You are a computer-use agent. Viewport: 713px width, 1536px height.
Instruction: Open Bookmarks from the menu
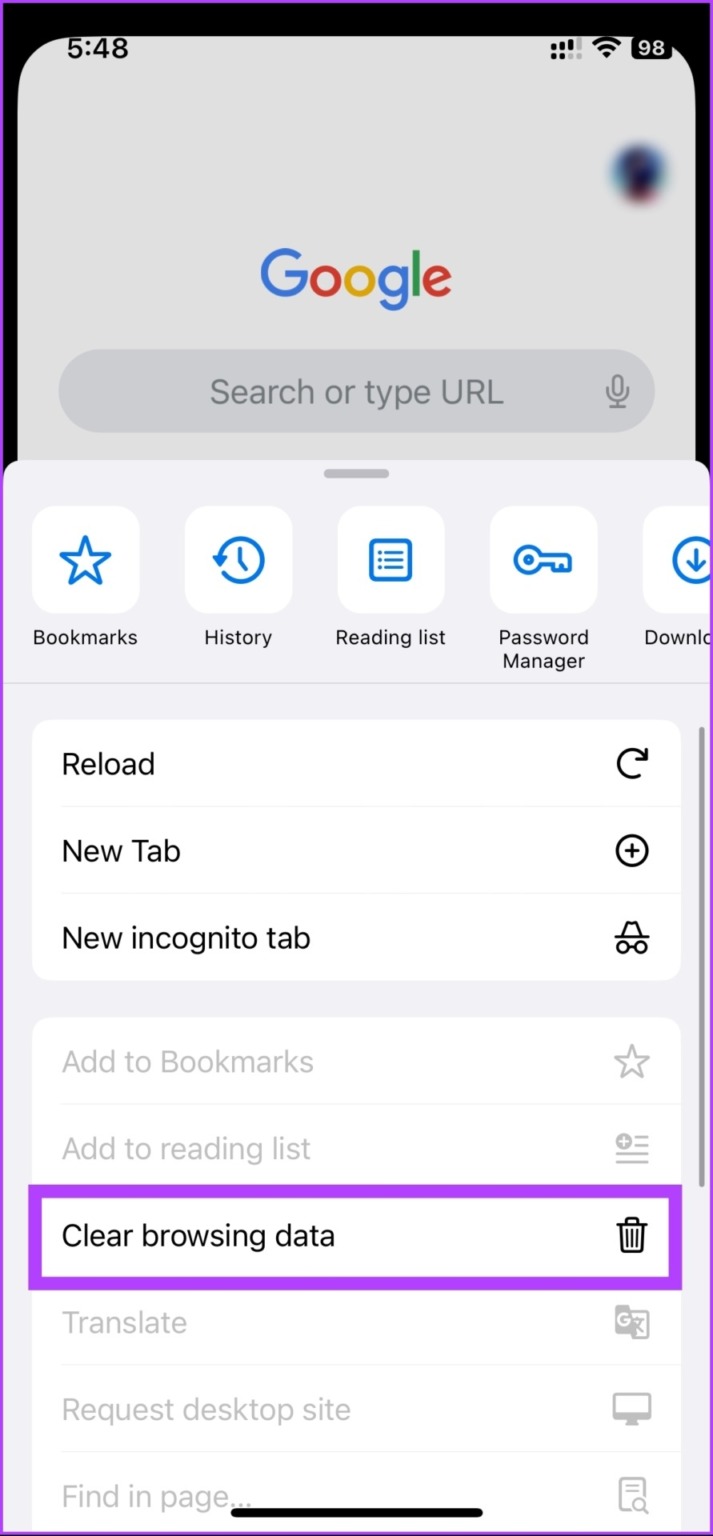click(x=85, y=561)
